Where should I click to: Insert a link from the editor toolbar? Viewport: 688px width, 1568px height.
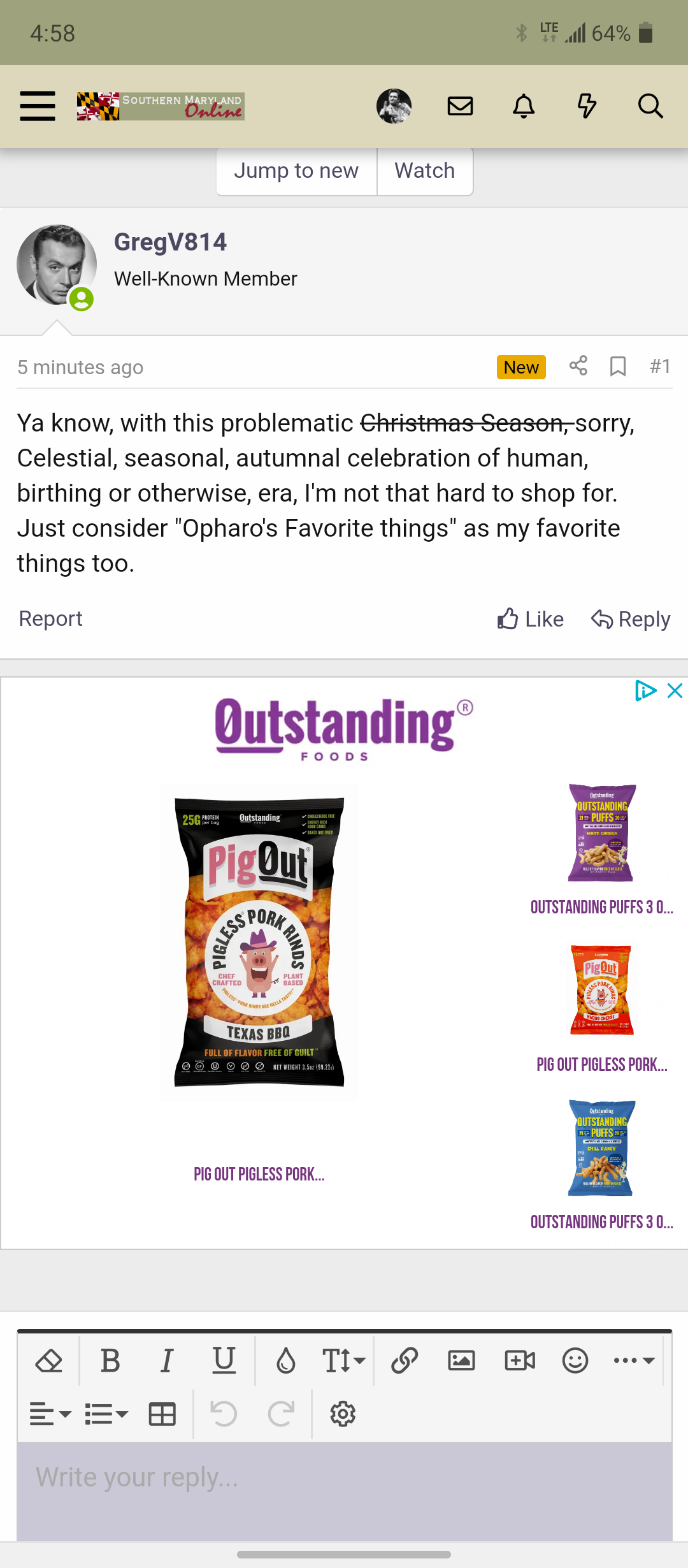point(405,1361)
